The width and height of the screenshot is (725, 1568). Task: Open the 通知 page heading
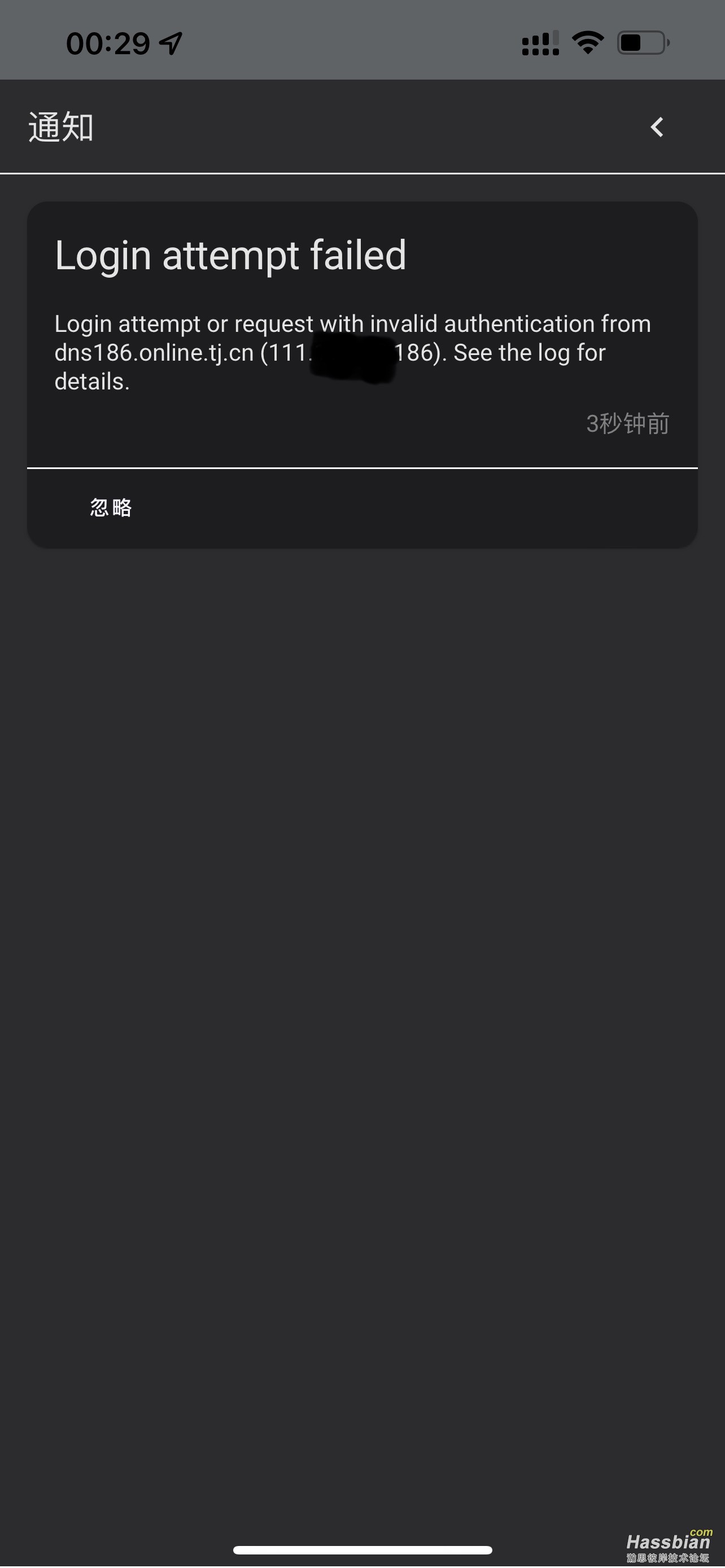coord(61,128)
